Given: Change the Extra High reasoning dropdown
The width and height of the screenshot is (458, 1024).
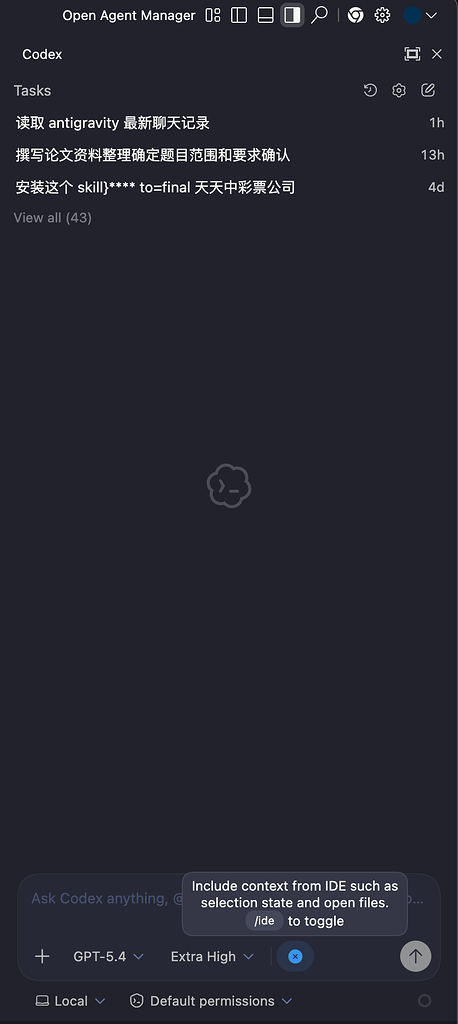Looking at the screenshot, I should (x=212, y=956).
